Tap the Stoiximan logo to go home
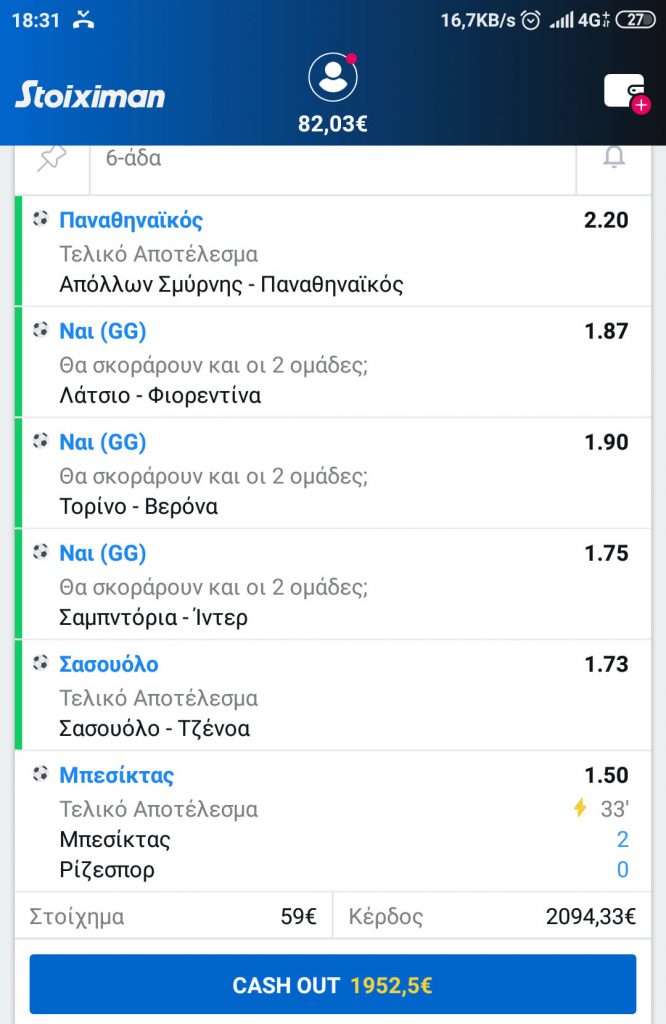 (90, 95)
